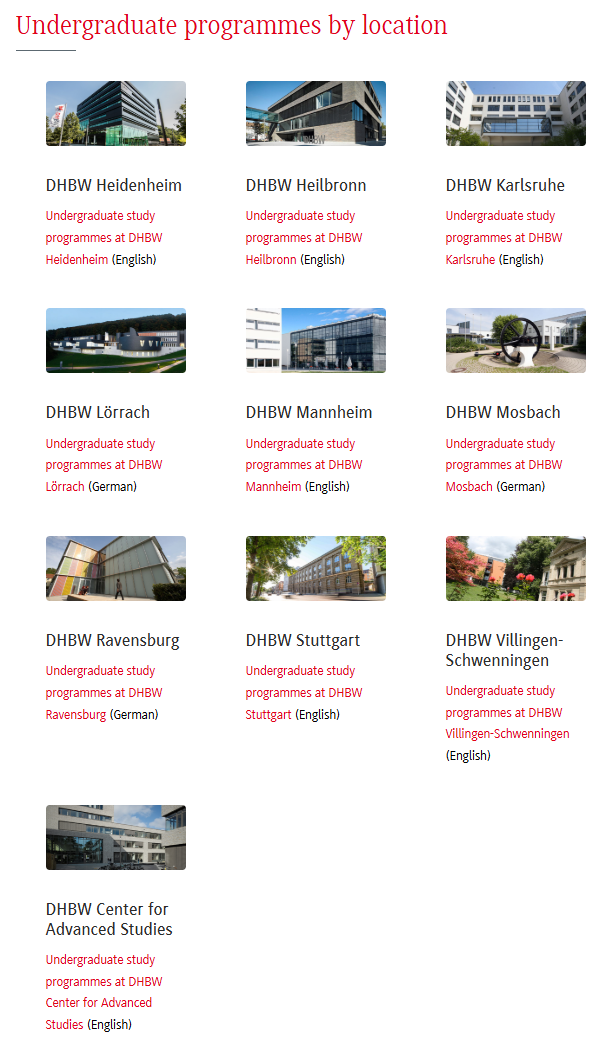Open the DHBW Stuttgart study programmes link
The height and width of the screenshot is (1049, 610).
(x=303, y=692)
